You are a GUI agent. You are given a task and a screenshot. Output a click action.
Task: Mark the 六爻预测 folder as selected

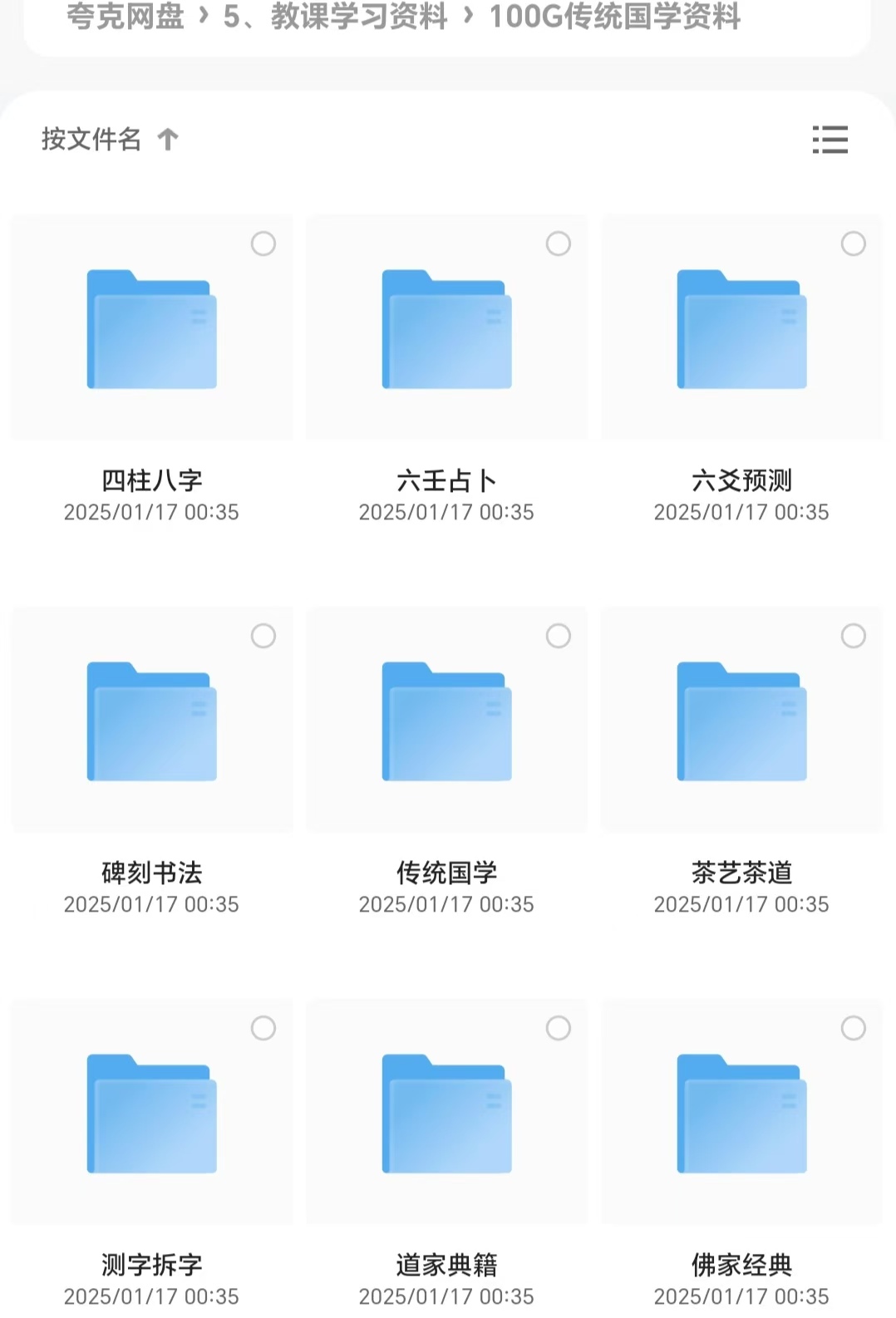854,243
